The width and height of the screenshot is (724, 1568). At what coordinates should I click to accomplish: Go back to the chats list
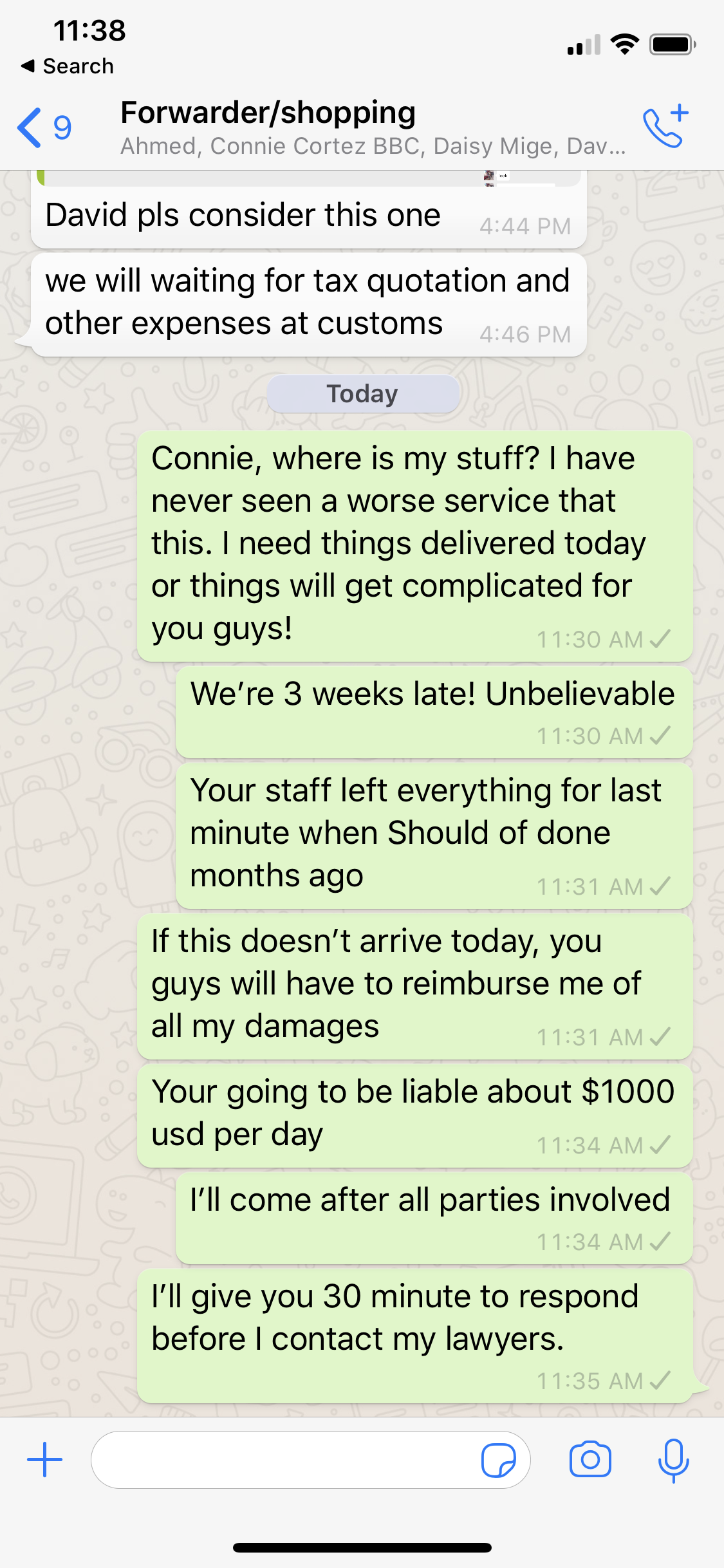(44, 127)
